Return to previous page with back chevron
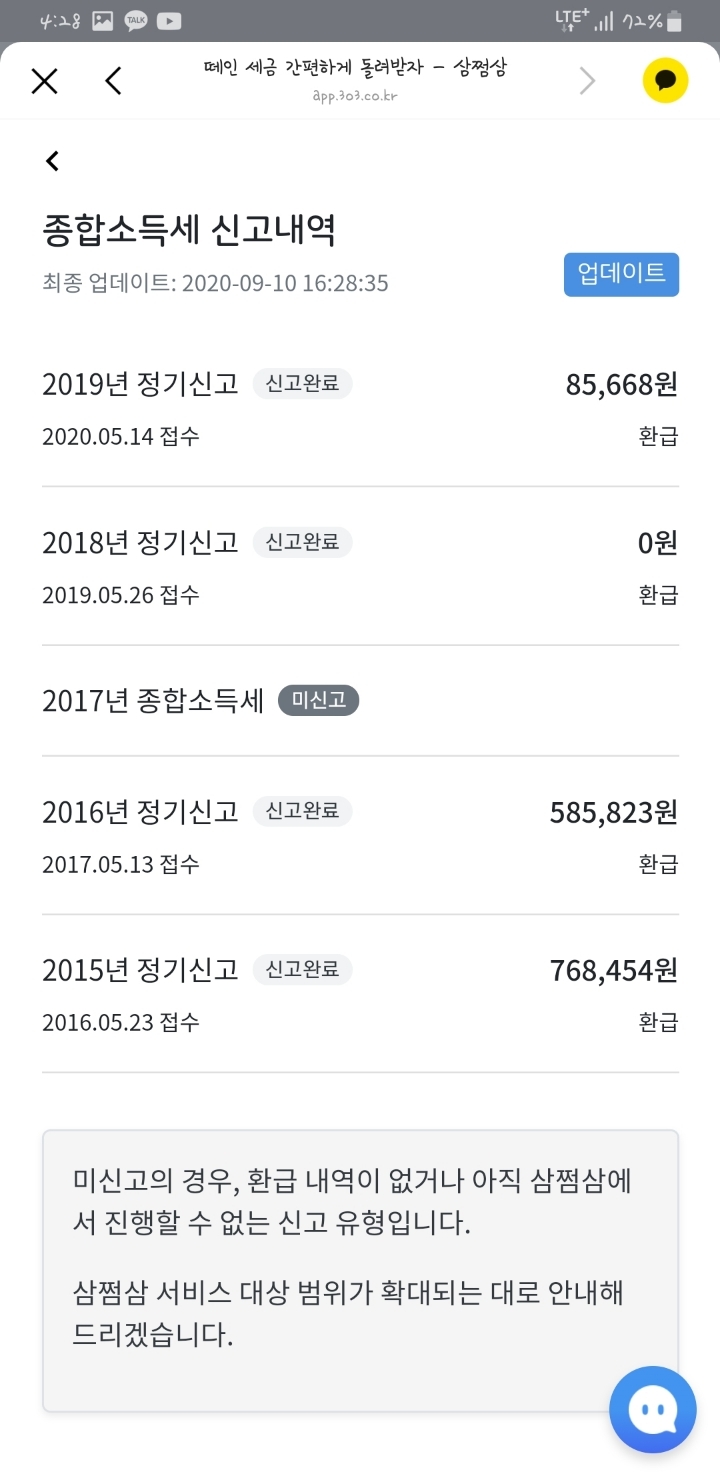 pos(52,160)
